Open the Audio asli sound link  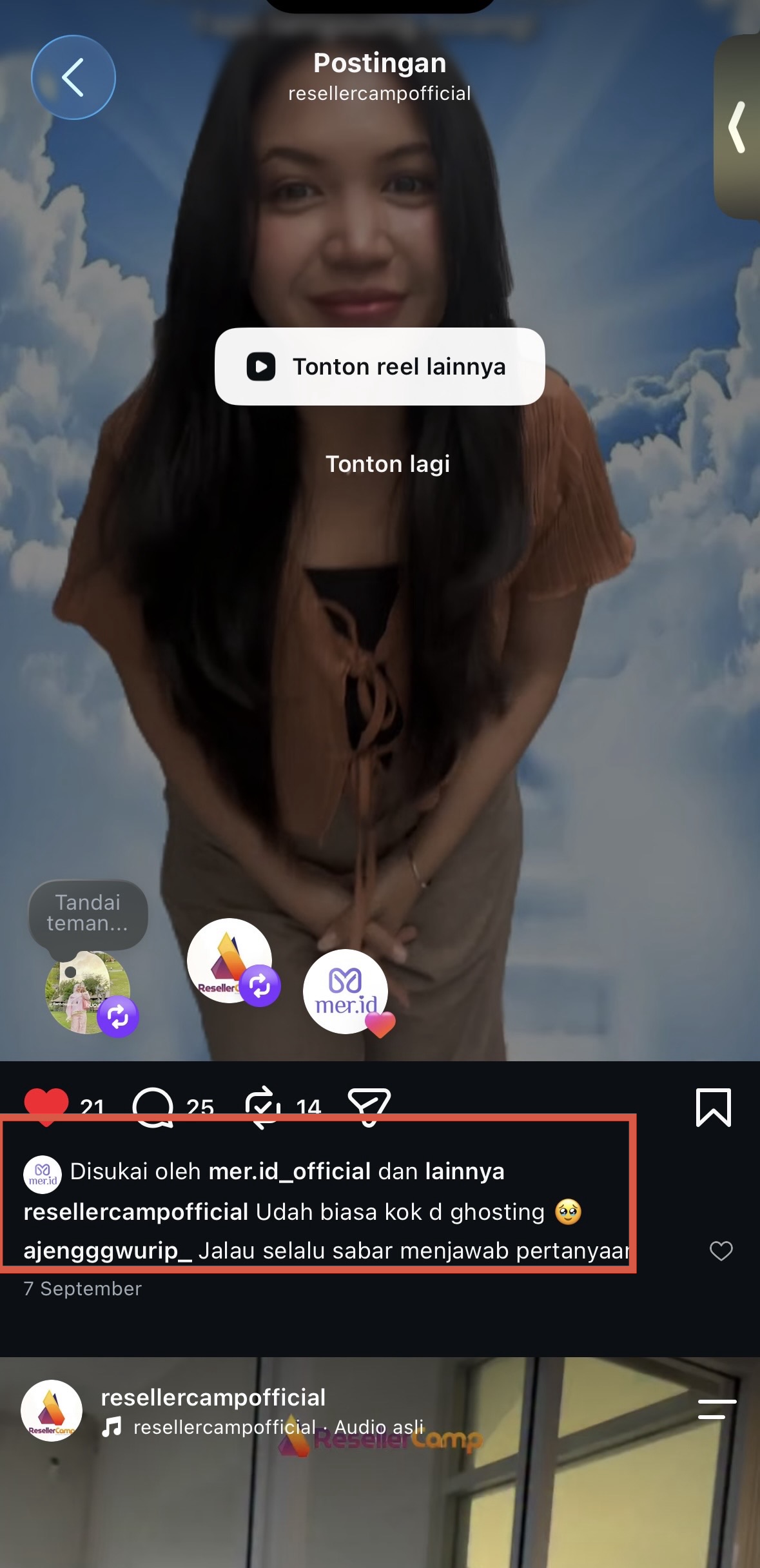pos(379,1427)
